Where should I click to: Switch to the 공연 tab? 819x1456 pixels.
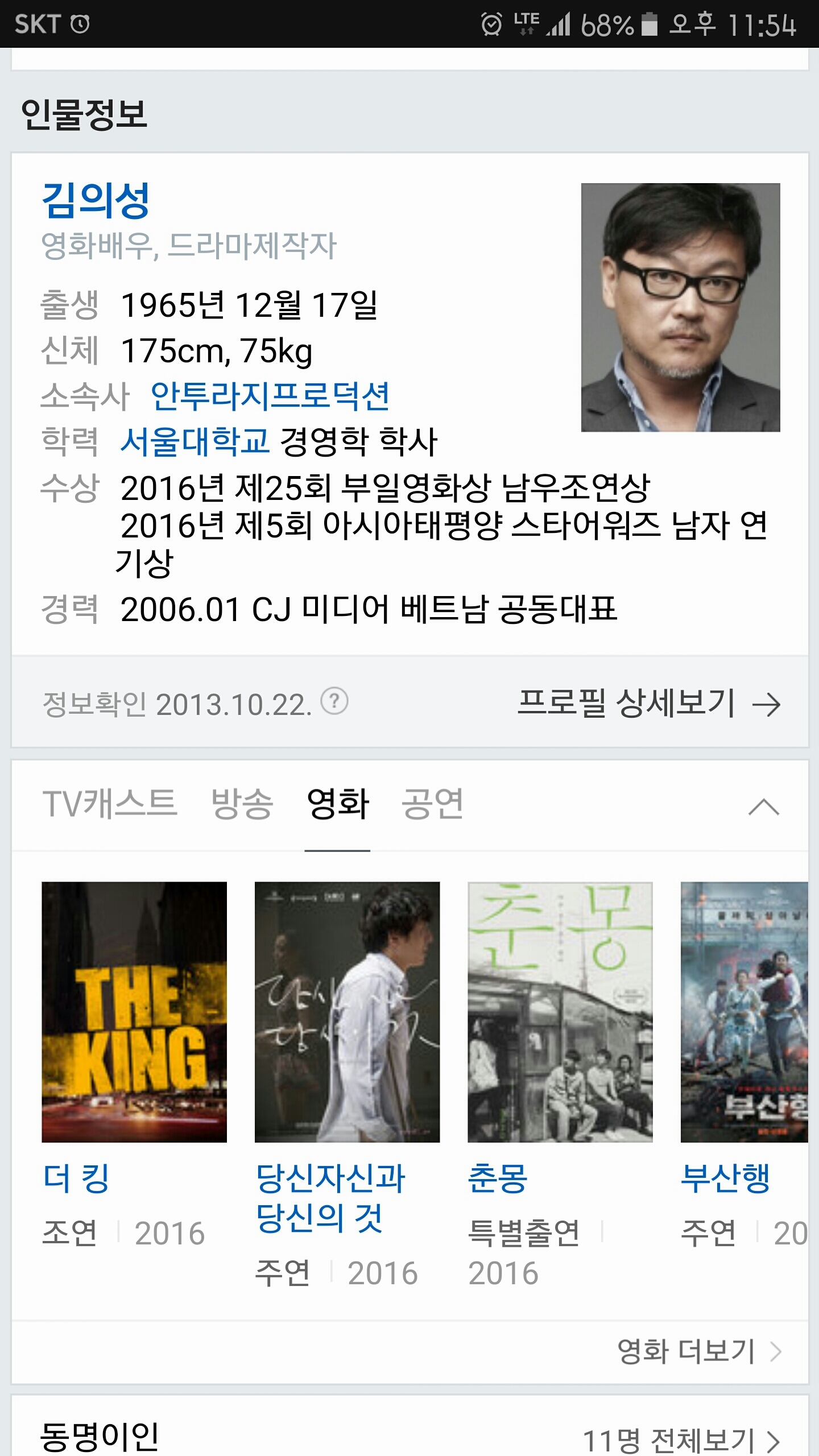tap(433, 804)
